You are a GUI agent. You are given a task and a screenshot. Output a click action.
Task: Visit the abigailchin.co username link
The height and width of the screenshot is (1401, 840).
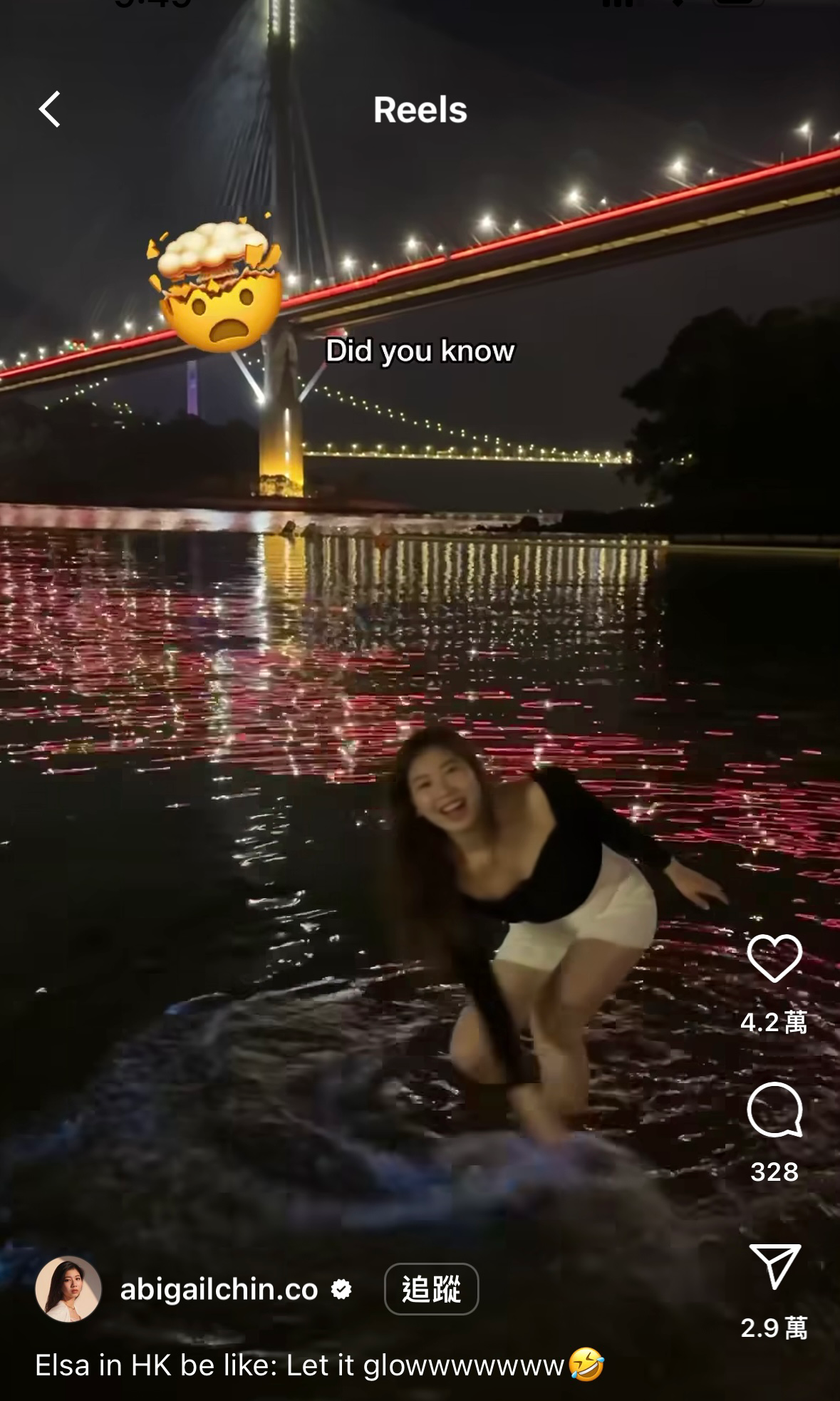219,1289
